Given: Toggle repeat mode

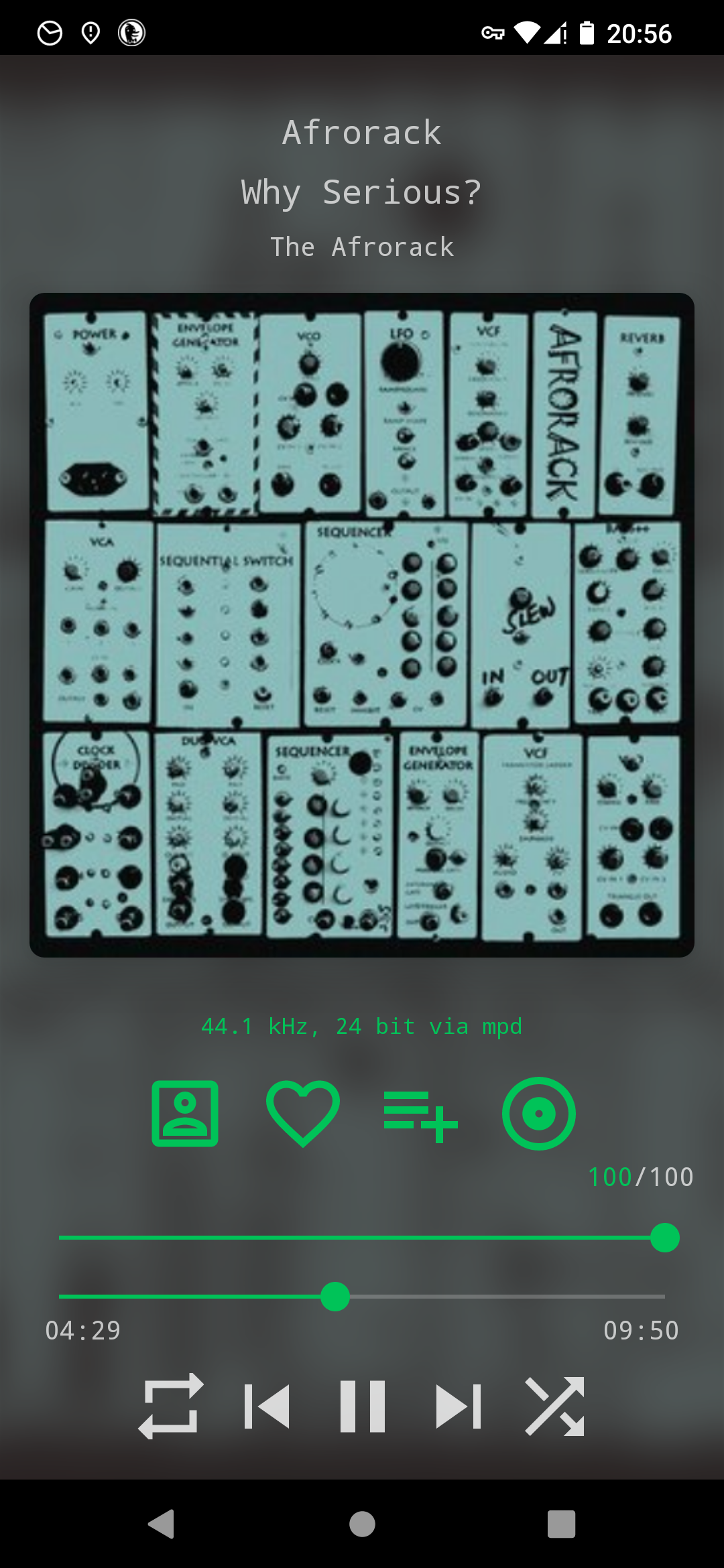Looking at the screenshot, I should (x=171, y=1406).
